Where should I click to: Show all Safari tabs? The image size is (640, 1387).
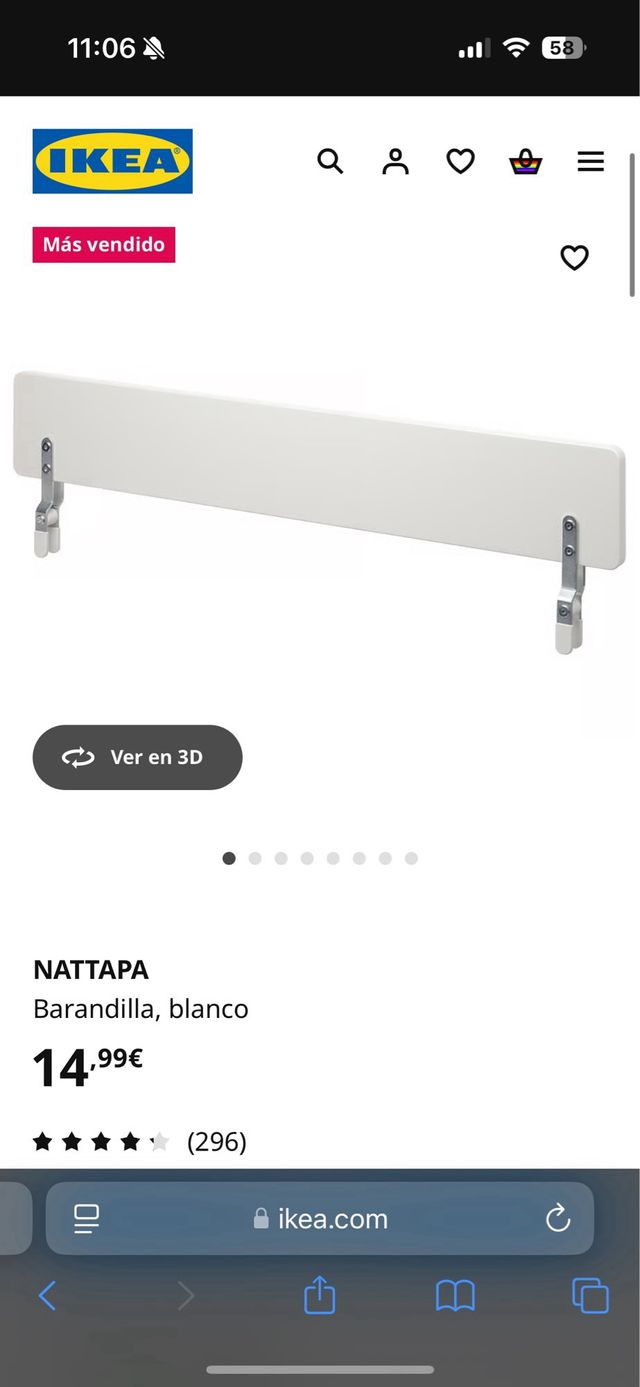(590, 1296)
